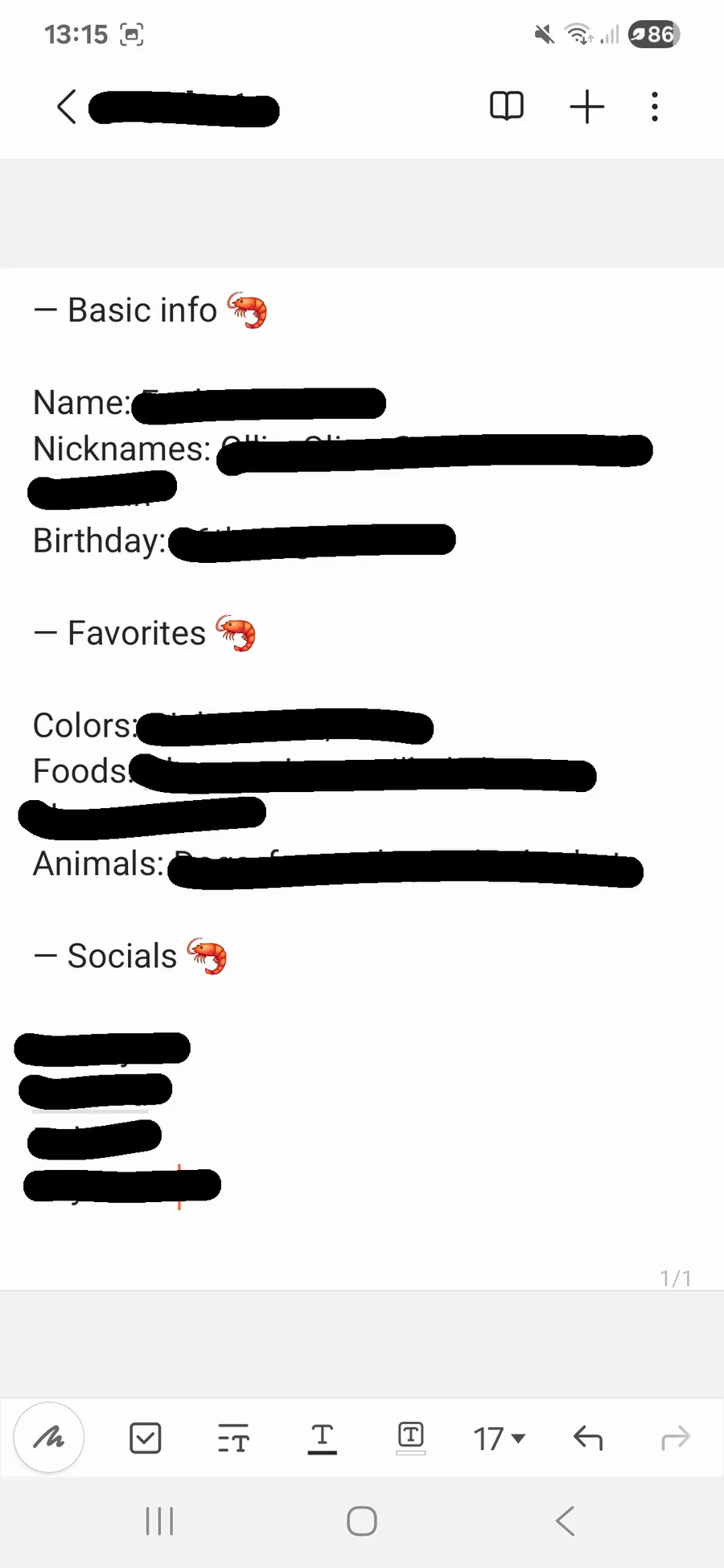724x1568 pixels.
Task: Open text style options
Action: 233,1438
